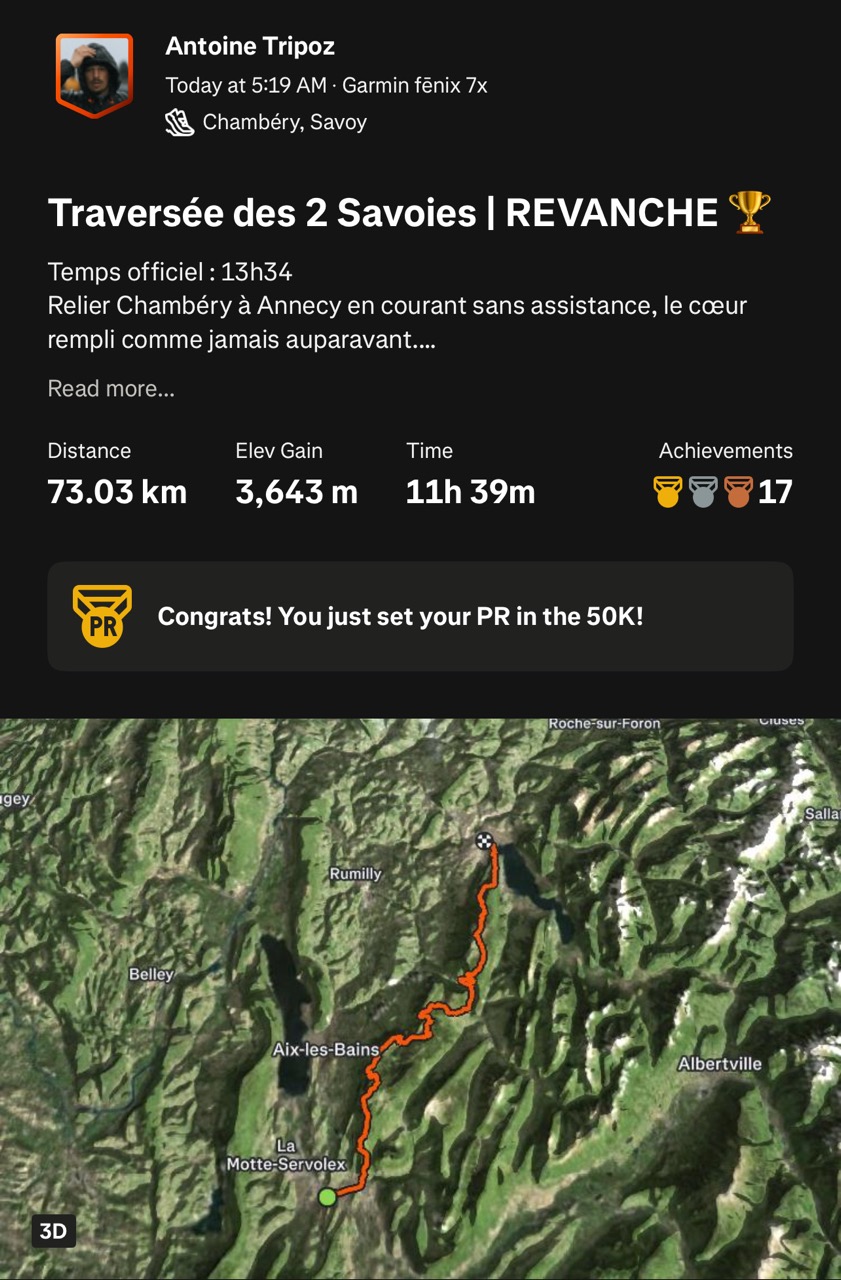Screen dimensions: 841x1280
Task: Open the 50K PR congratulation card
Action: [x=420, y=616]
